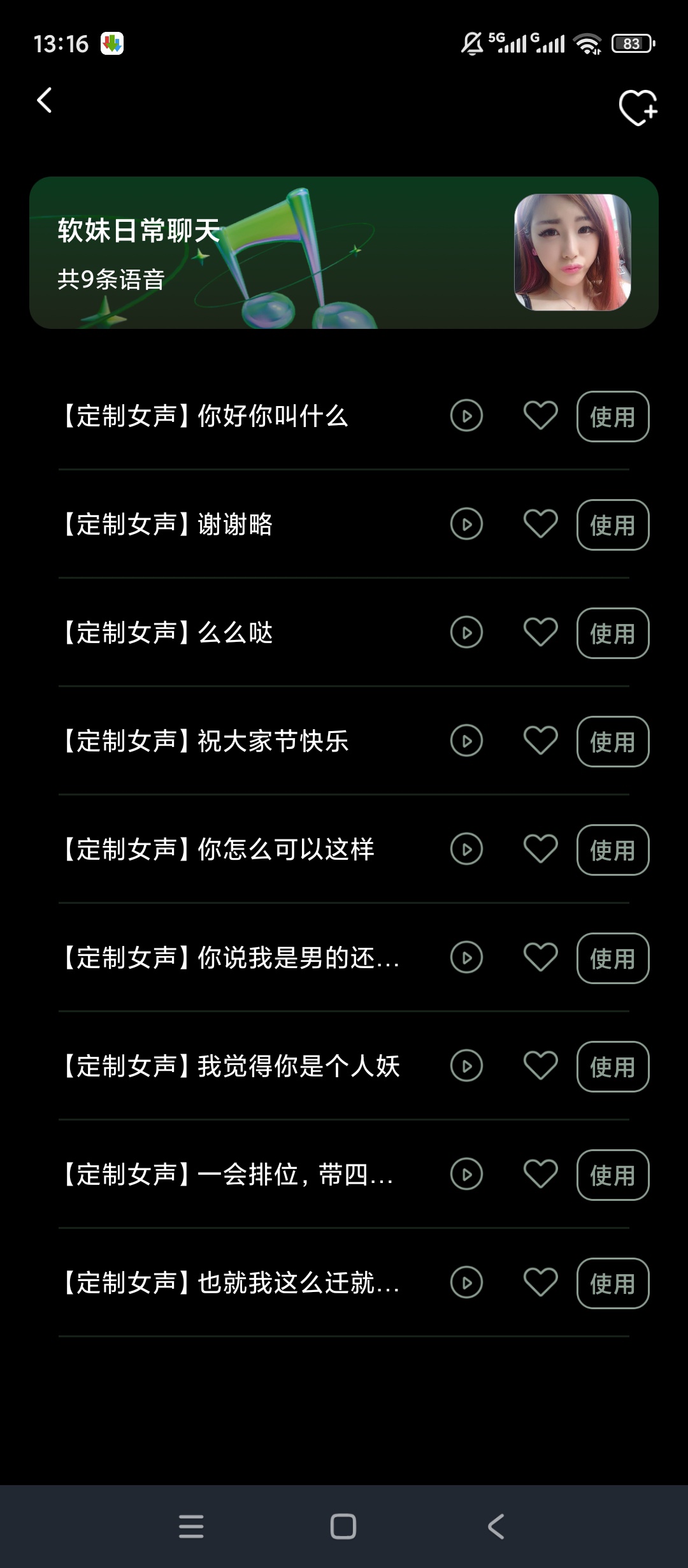Use the 也就我这么迁就… voice clip

pyautogui.click(x=613, y=1283)
